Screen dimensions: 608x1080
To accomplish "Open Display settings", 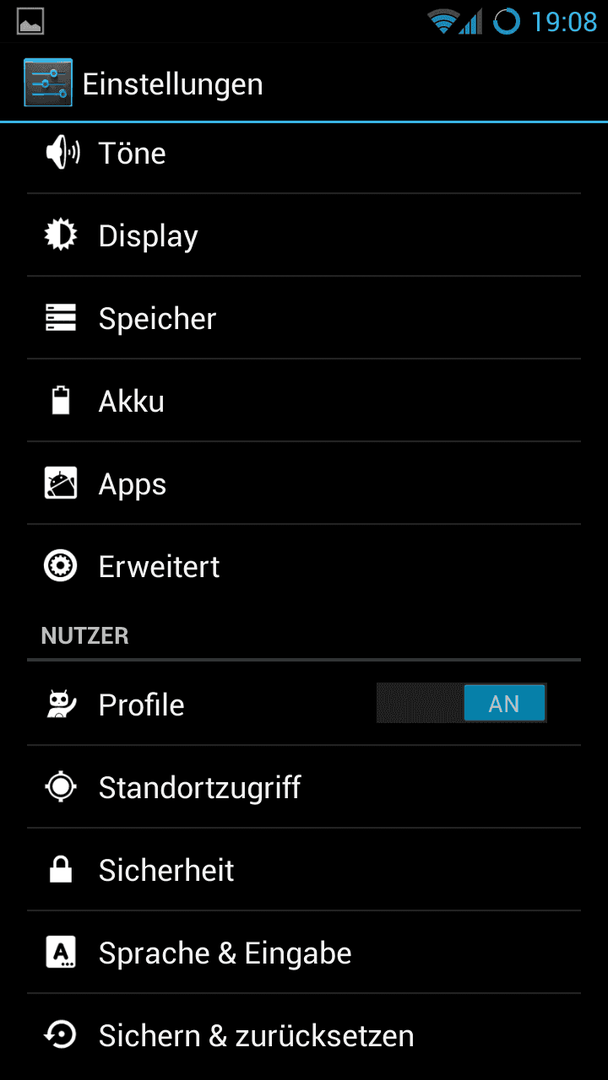I will [x=304, y=236].
